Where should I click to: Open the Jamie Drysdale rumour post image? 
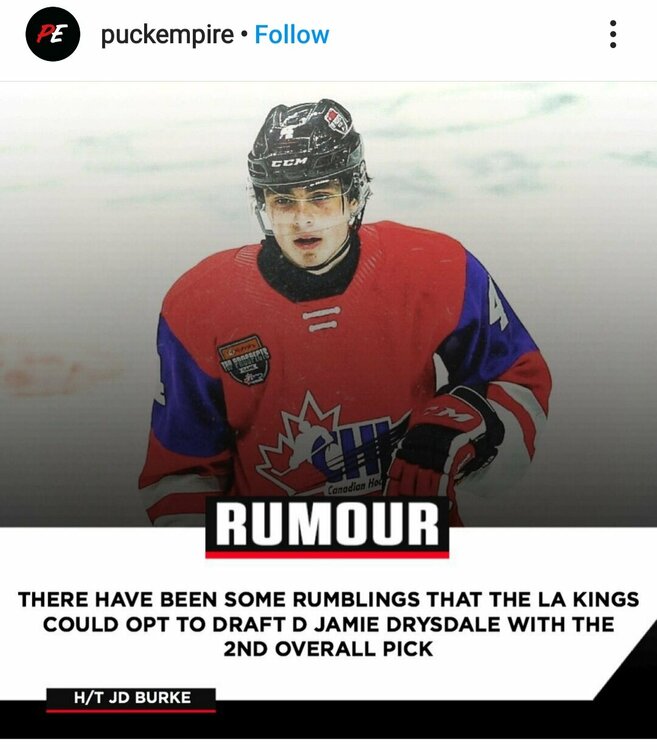click(328, 400)
